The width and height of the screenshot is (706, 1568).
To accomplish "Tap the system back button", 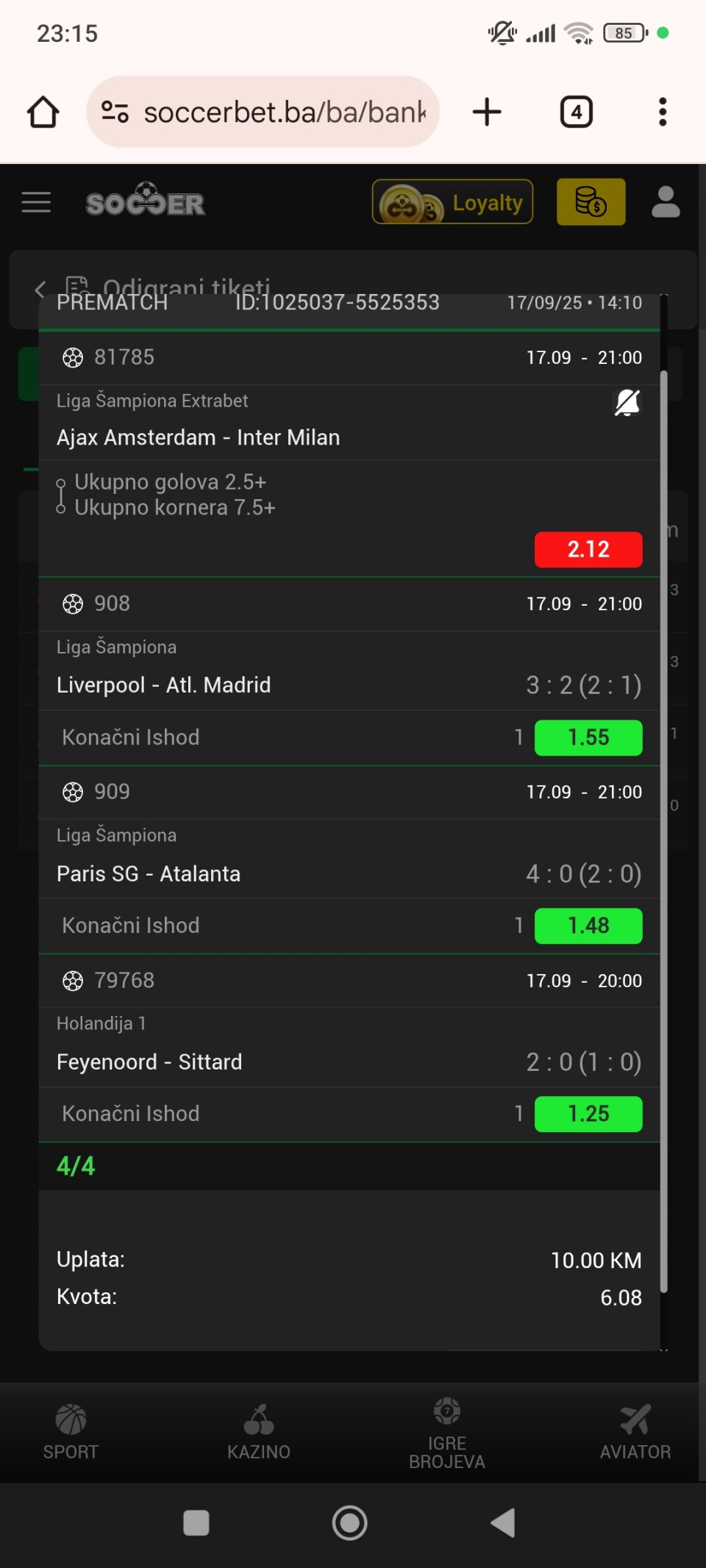I will coord(503,1523).
